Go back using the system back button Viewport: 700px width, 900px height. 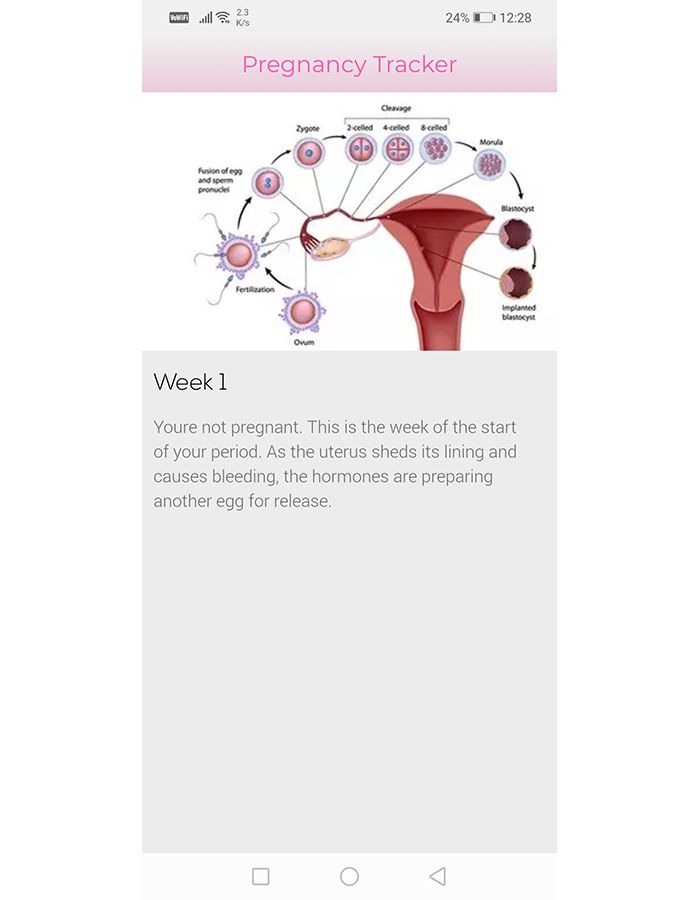[437, 876]
